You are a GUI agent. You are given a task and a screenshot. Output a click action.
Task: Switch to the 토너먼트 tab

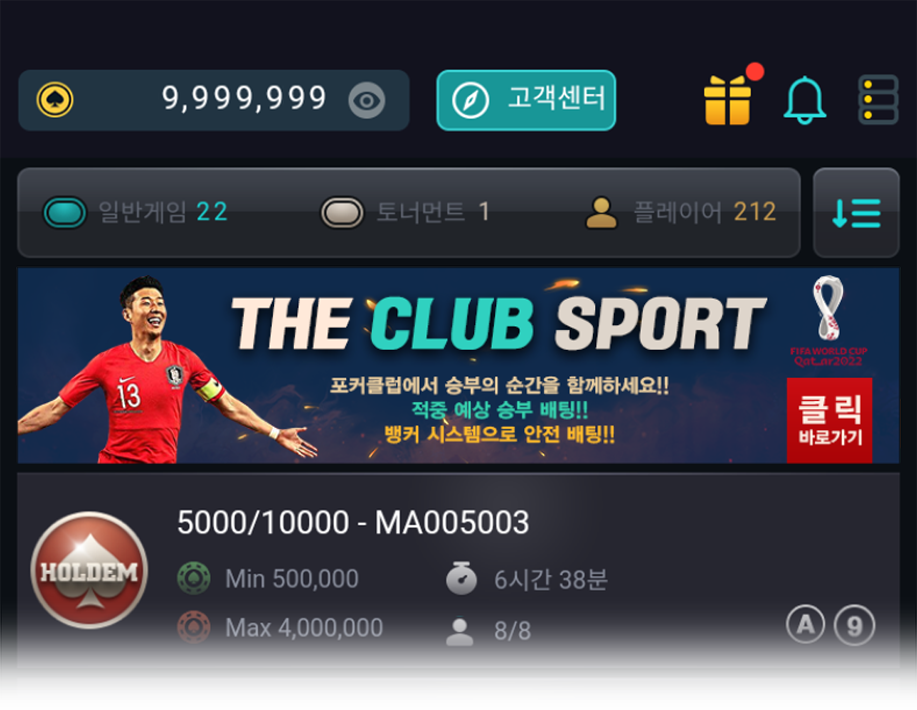(406, 212)
